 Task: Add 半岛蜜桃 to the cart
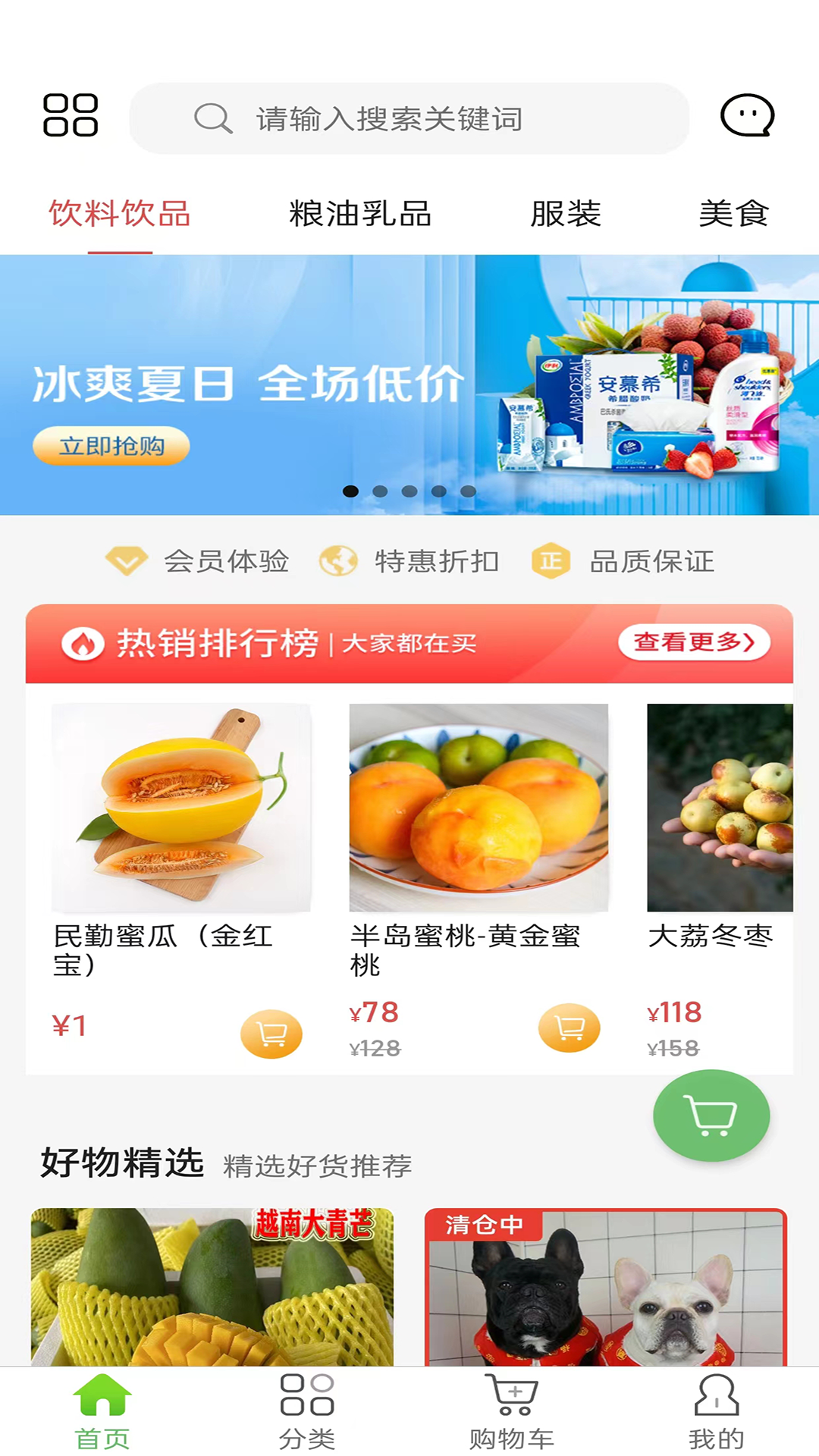tap(569, 1028)
